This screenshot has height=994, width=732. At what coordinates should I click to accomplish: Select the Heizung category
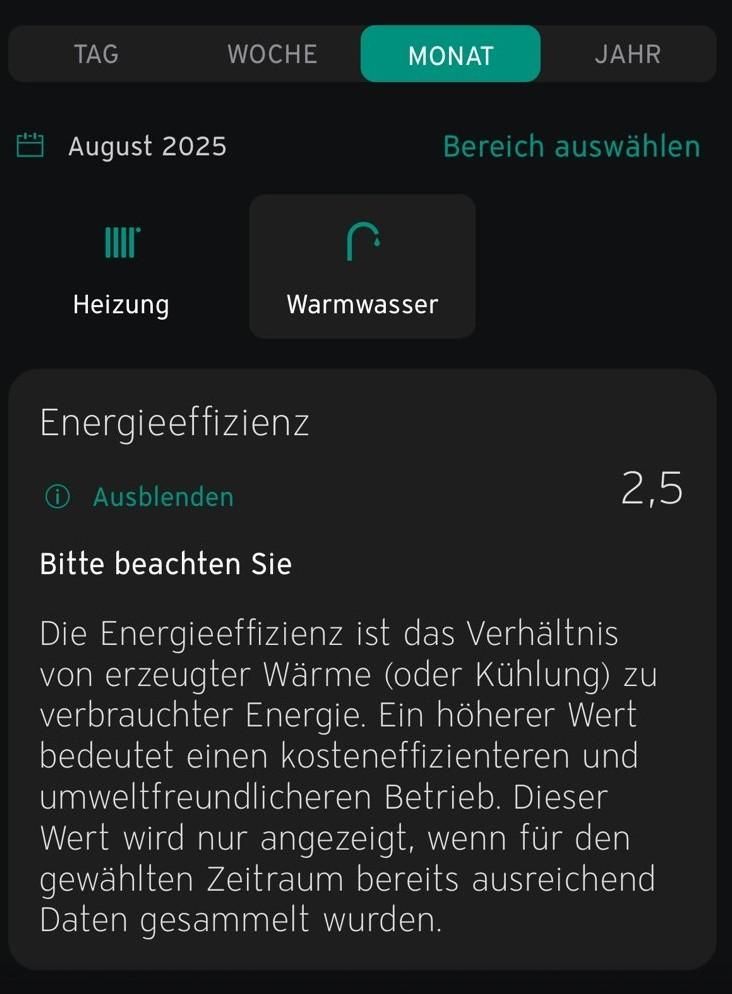121,268
